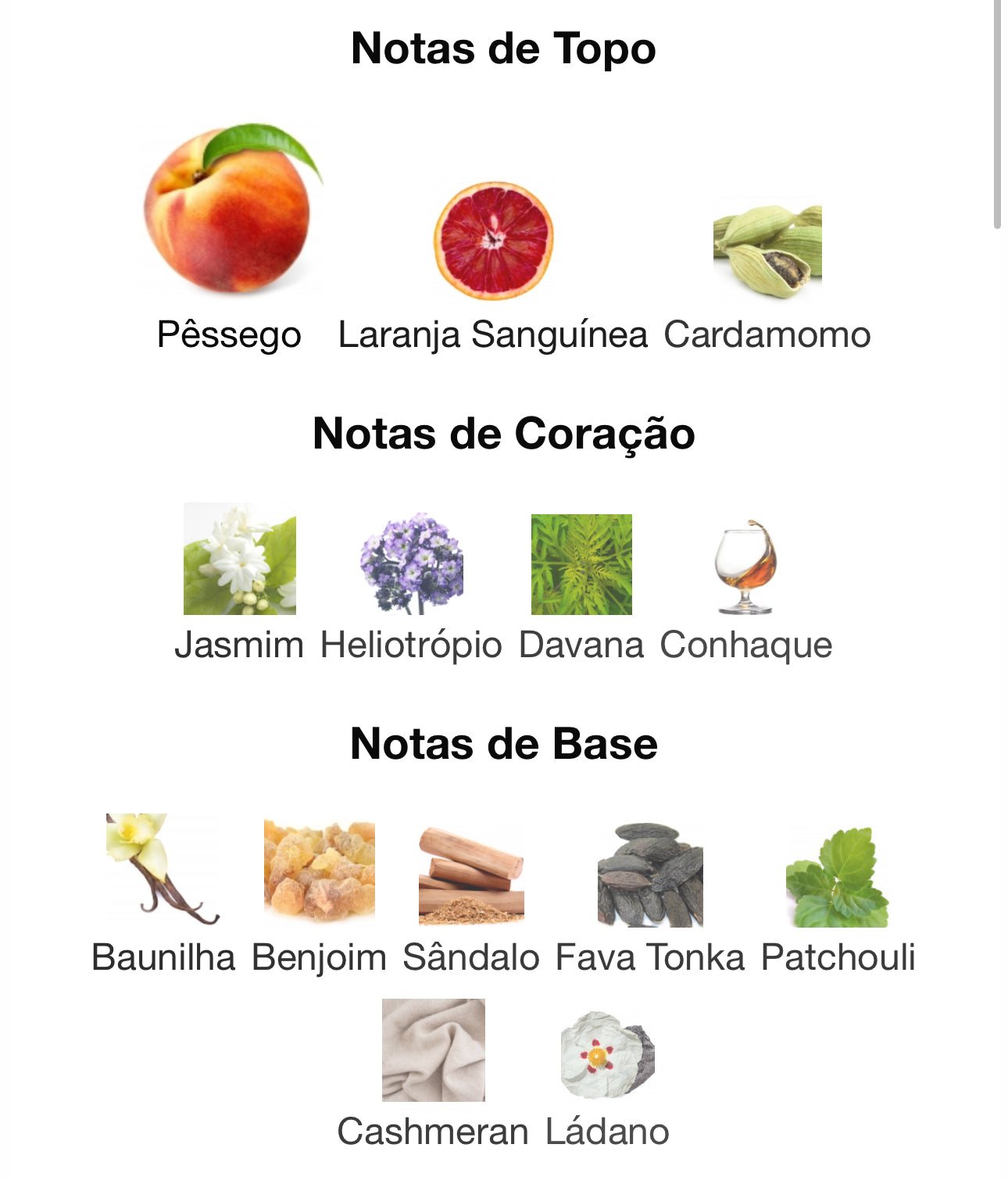Open the Pêssego note
The image size is (1008, 1180).
point(229,211)
